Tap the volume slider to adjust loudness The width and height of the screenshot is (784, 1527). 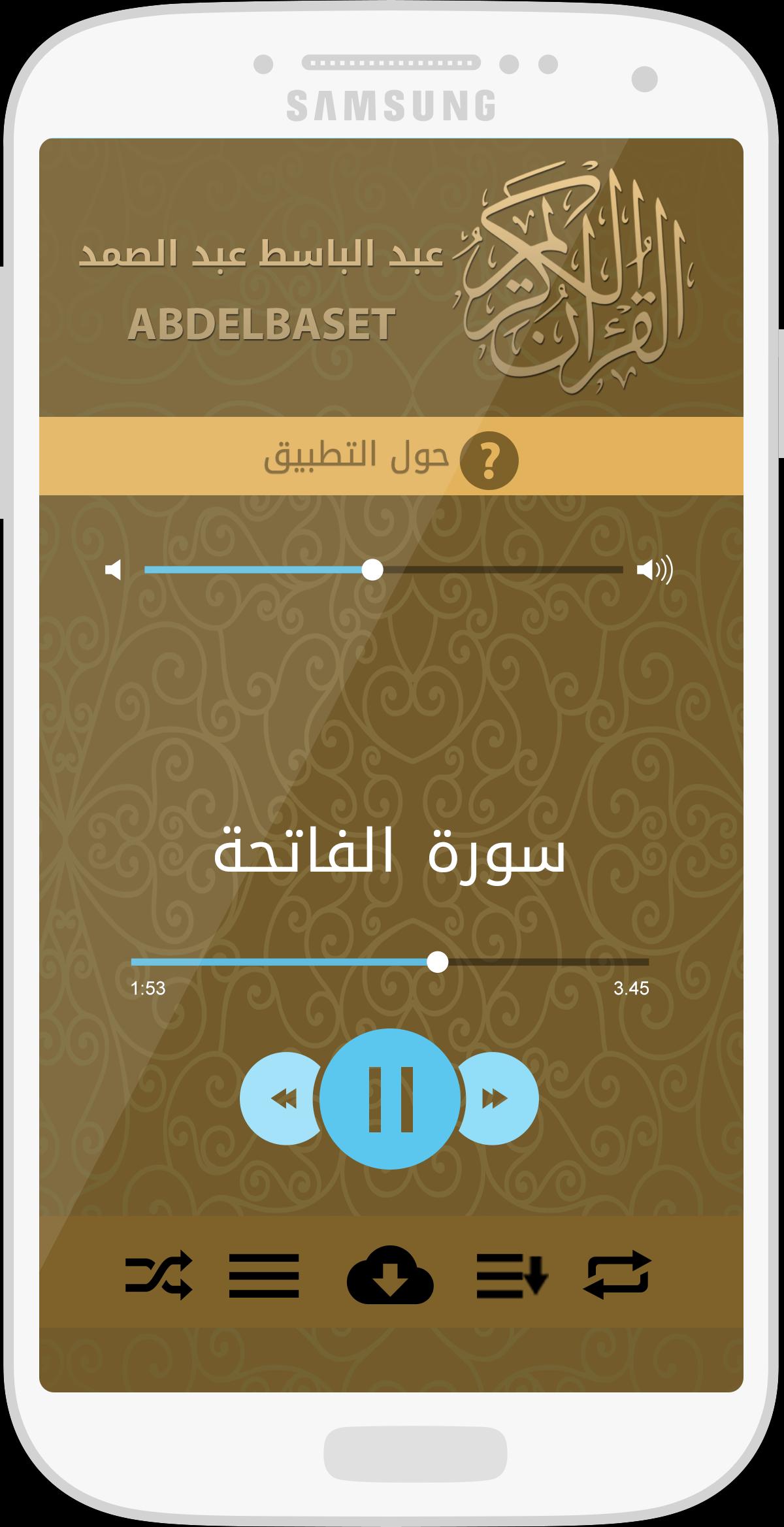(383, 570)
